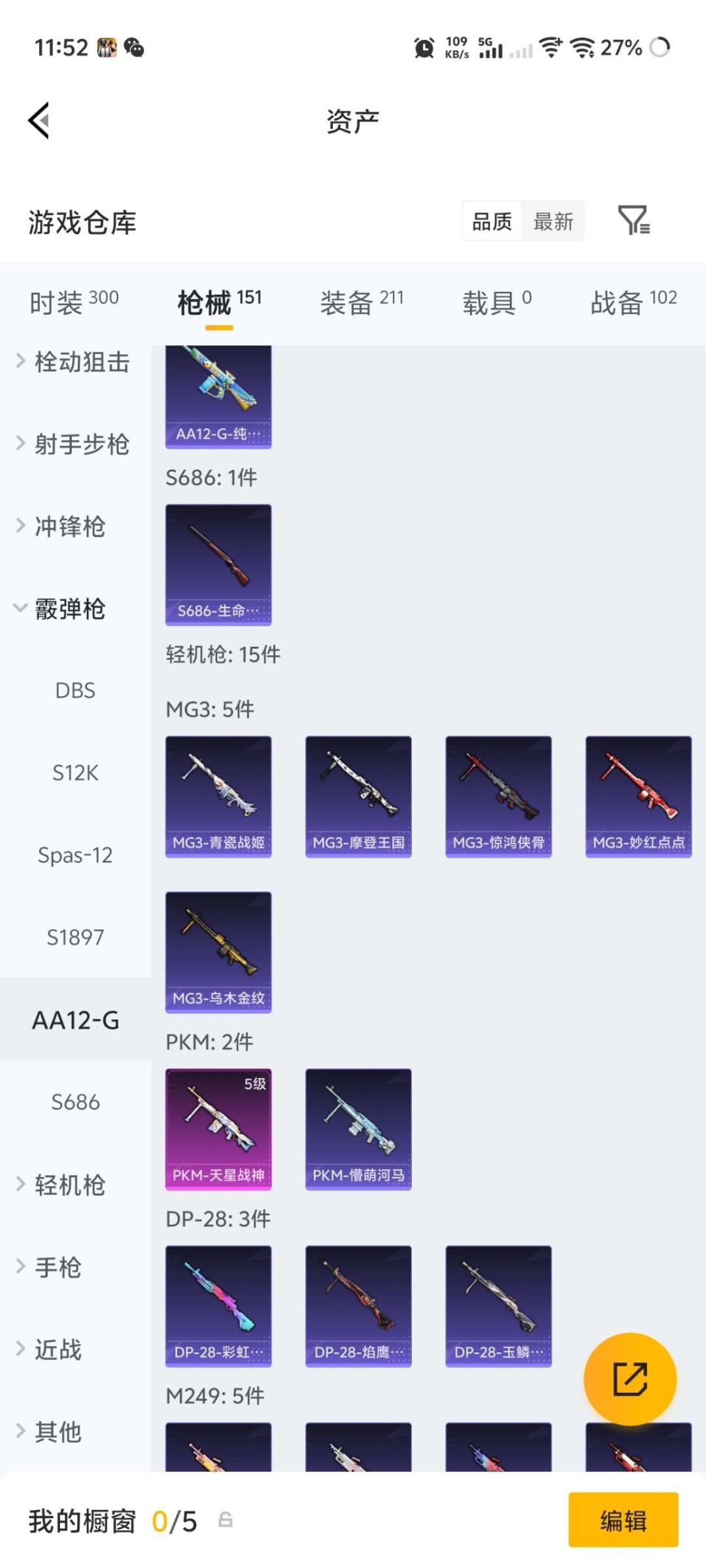
Task: Open the filter options via funnel icon
Action: coord(634,221)
